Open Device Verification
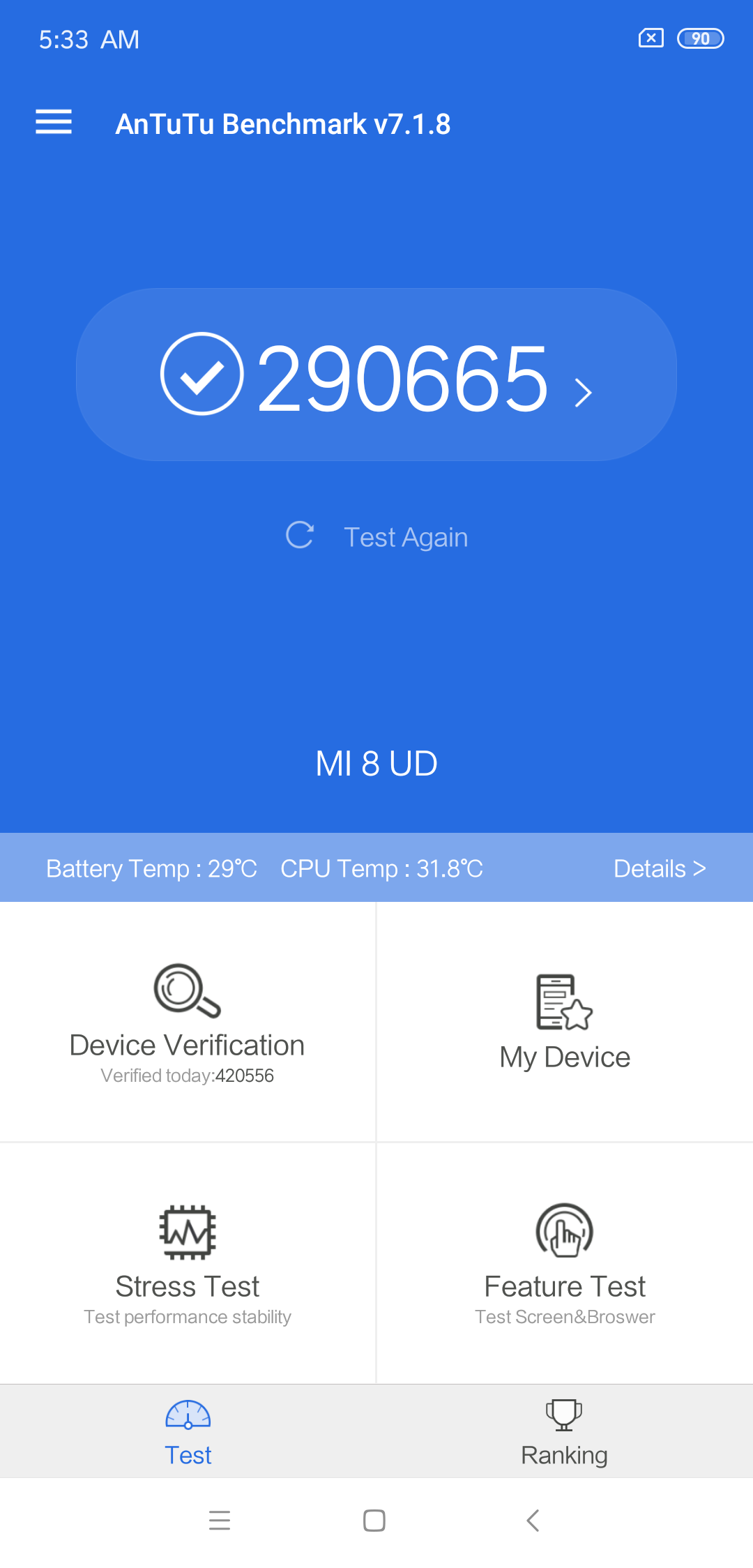 188,1023
